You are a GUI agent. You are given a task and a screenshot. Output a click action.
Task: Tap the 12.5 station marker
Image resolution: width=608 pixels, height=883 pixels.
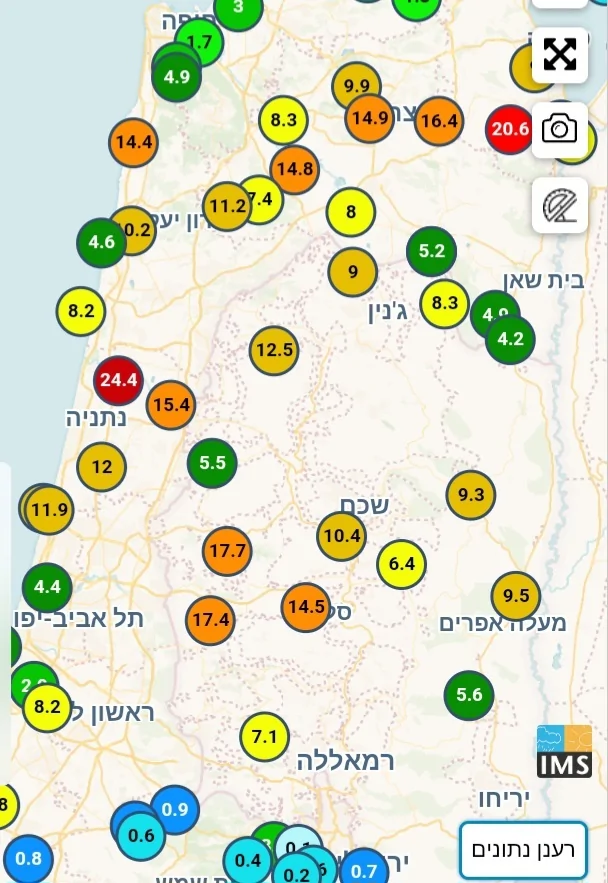274,350
